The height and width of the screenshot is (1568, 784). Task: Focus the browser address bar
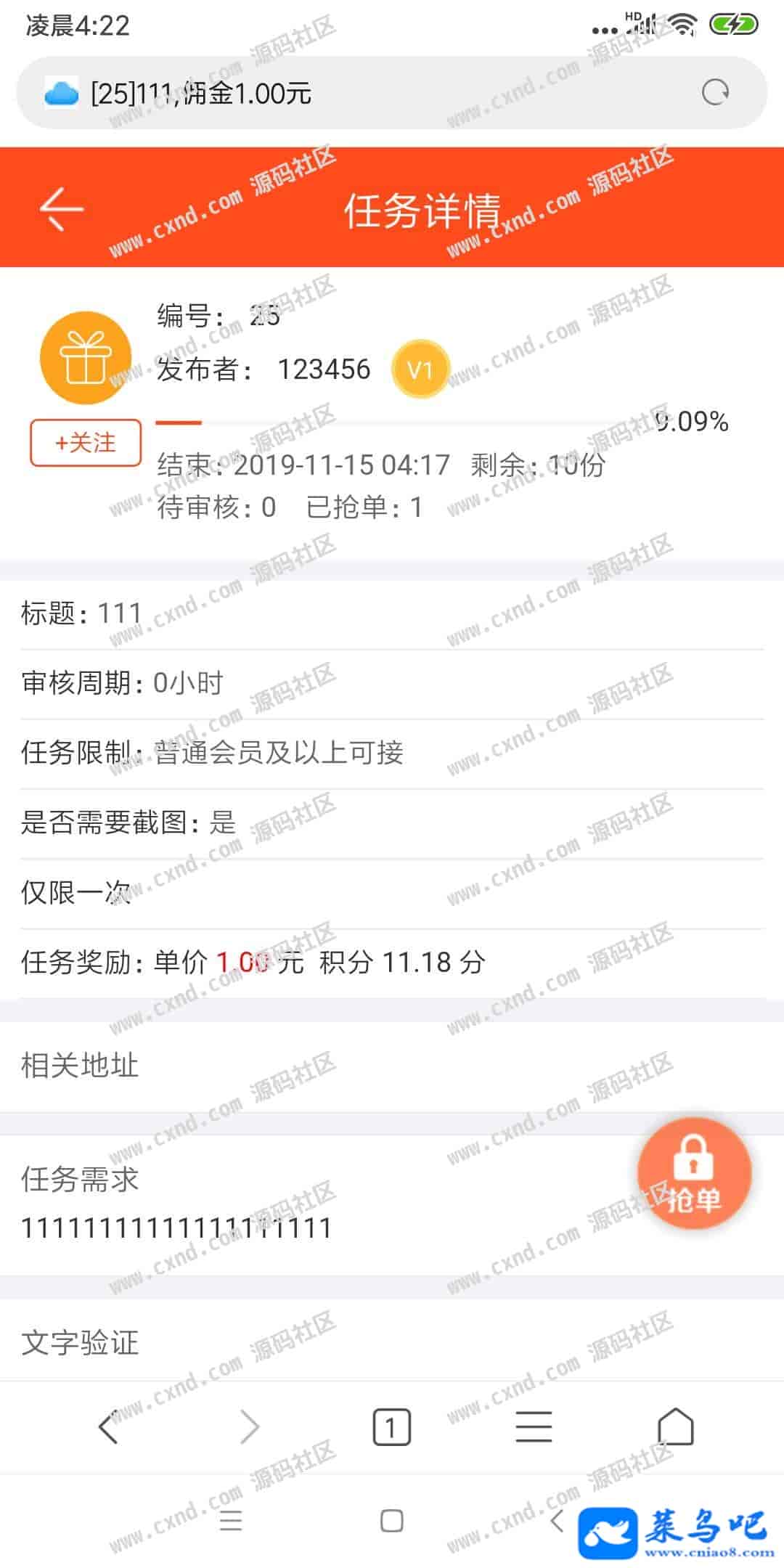[363, 93]
